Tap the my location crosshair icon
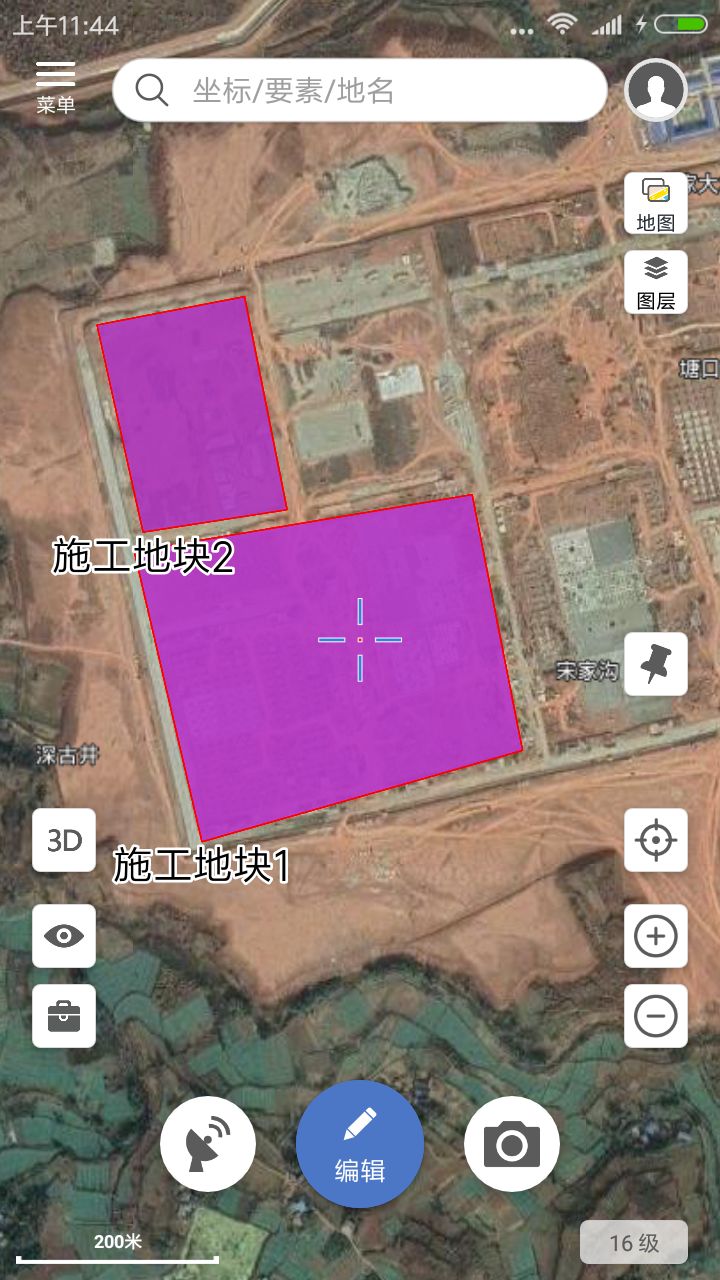The height and width of the screenshot is (1280, 720). point(655,840)
